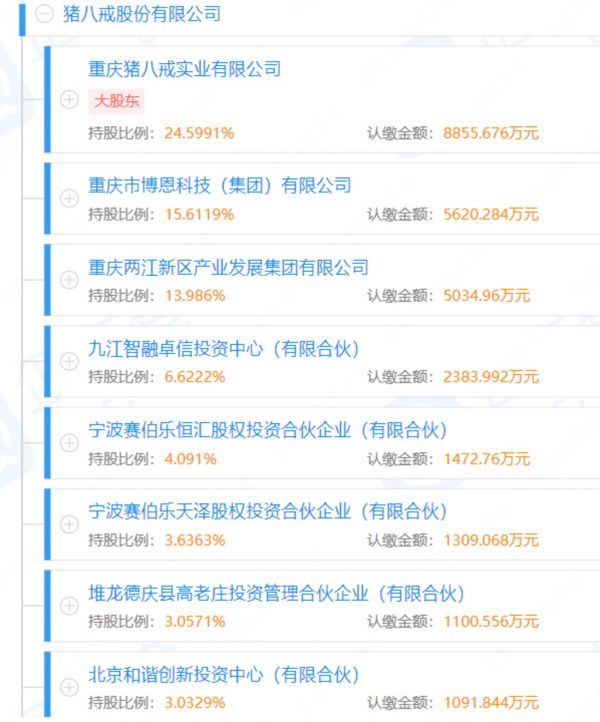This screenshot has height=722, width=600.
Task: Expand 九江智融卓信投资中心 node
Action: point(69,362)
